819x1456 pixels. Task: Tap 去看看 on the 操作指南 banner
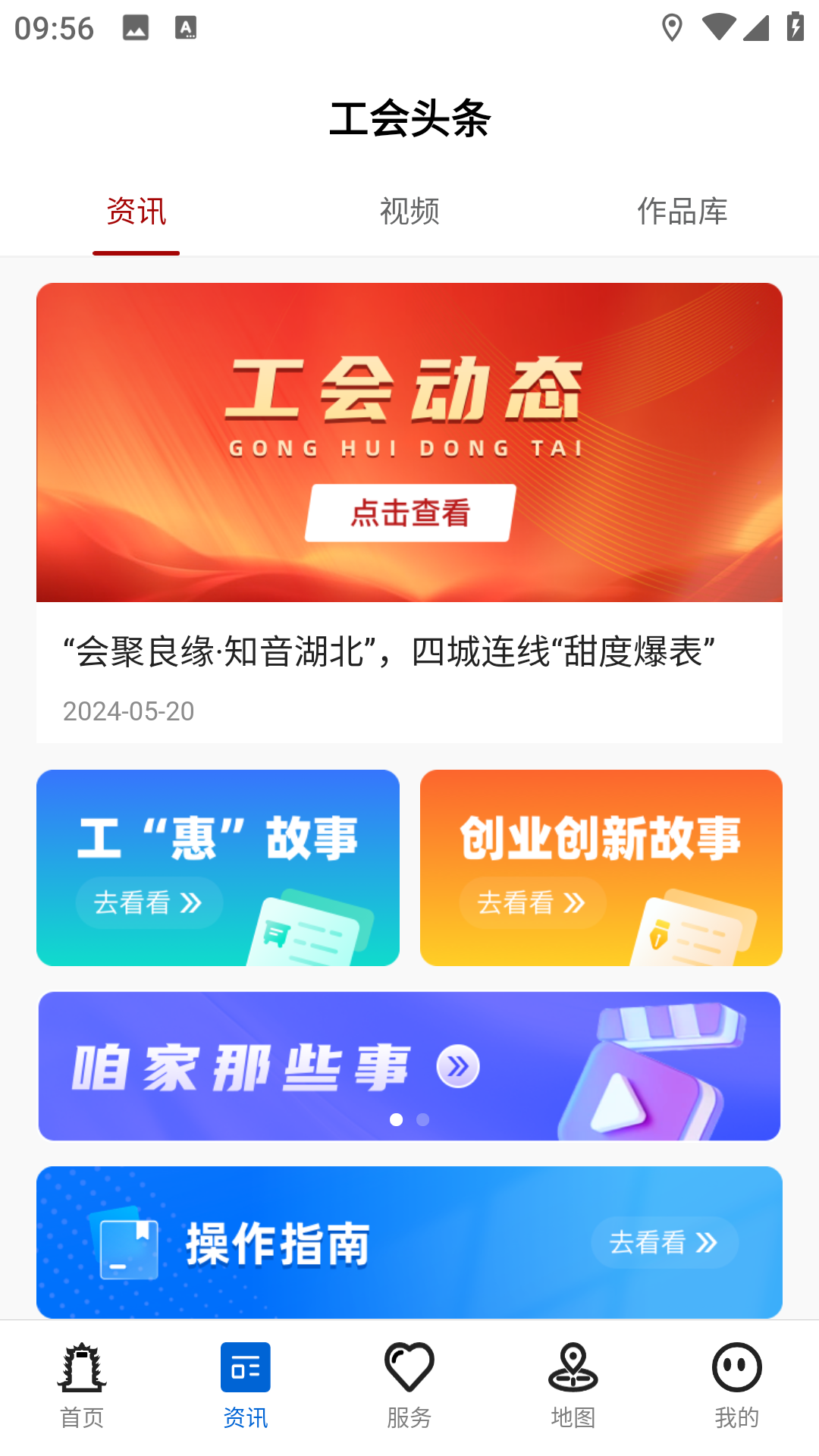664,1242
